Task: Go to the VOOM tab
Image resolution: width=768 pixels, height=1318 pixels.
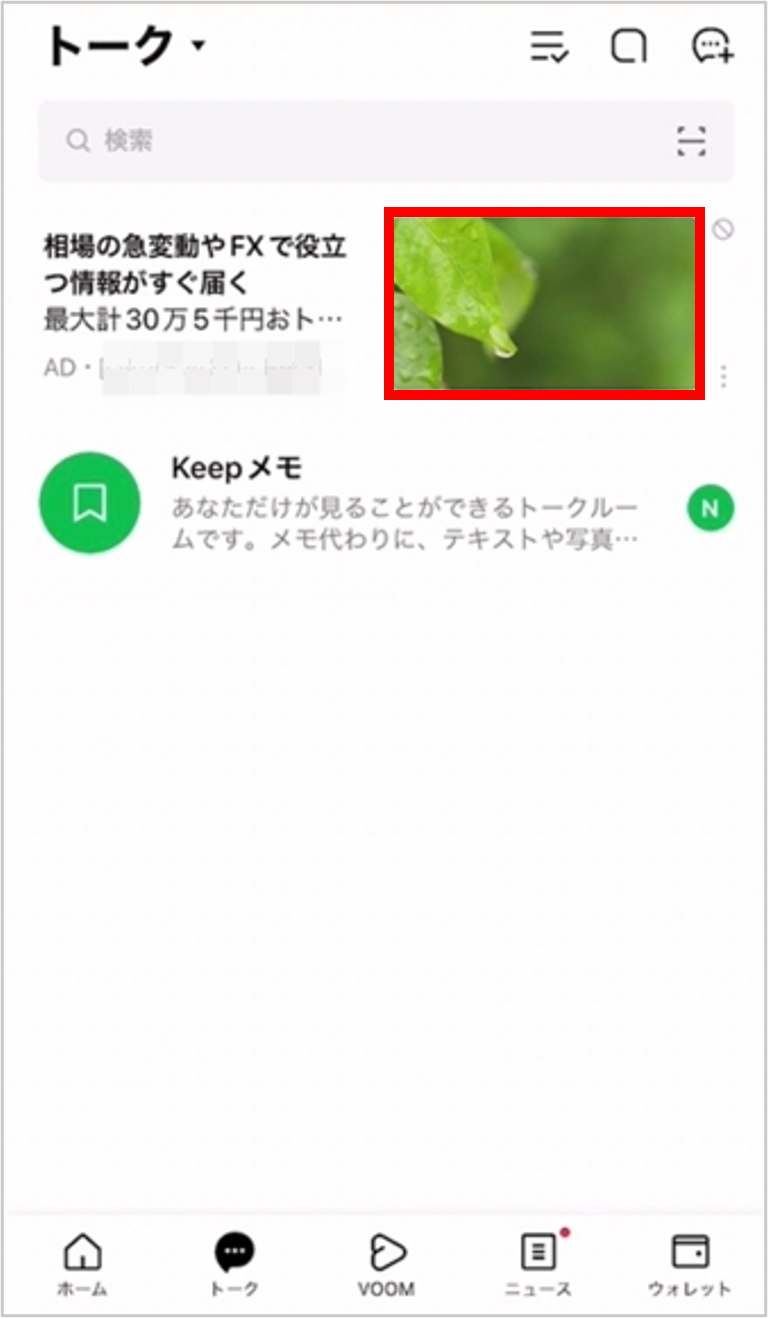Action: tap(386, 1264)
